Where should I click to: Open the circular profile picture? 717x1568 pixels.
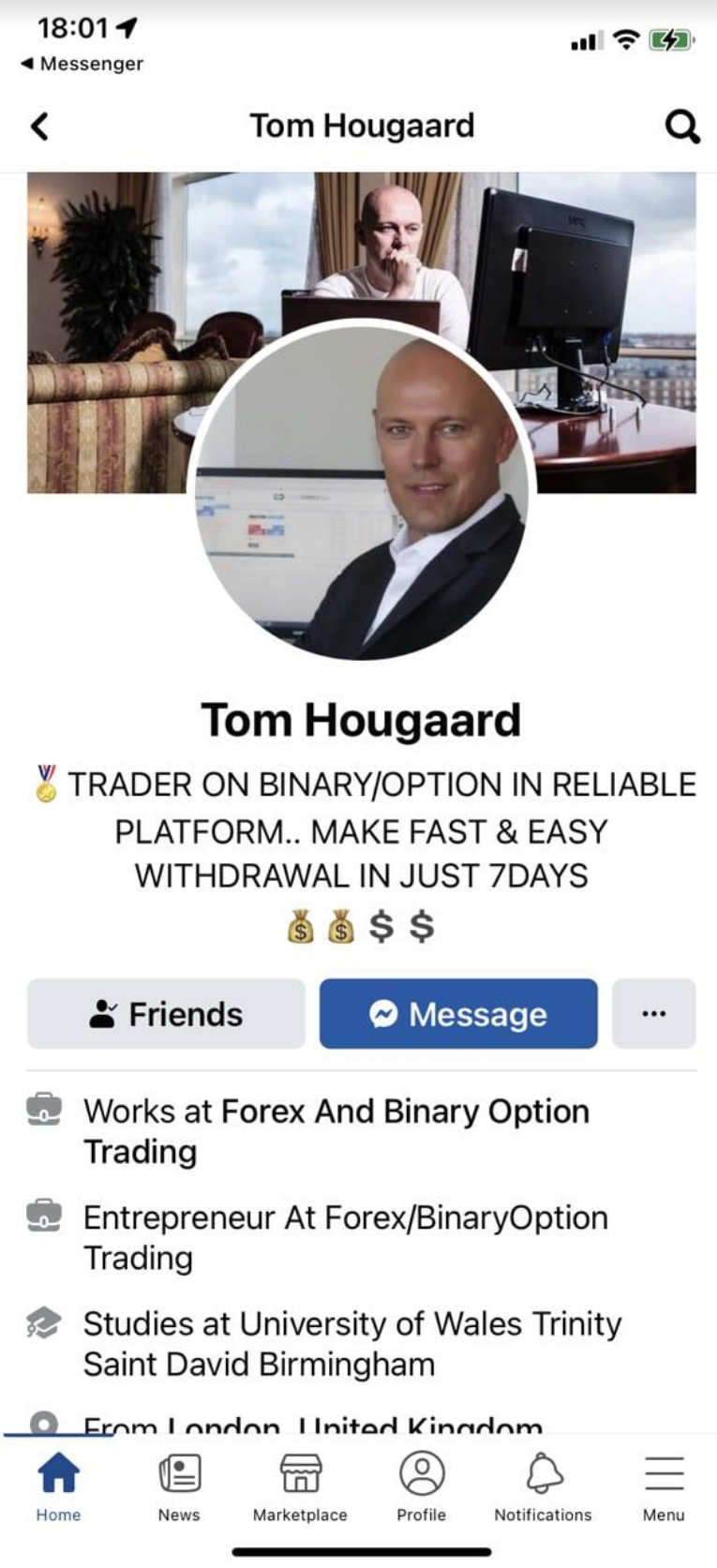point(361,490)
